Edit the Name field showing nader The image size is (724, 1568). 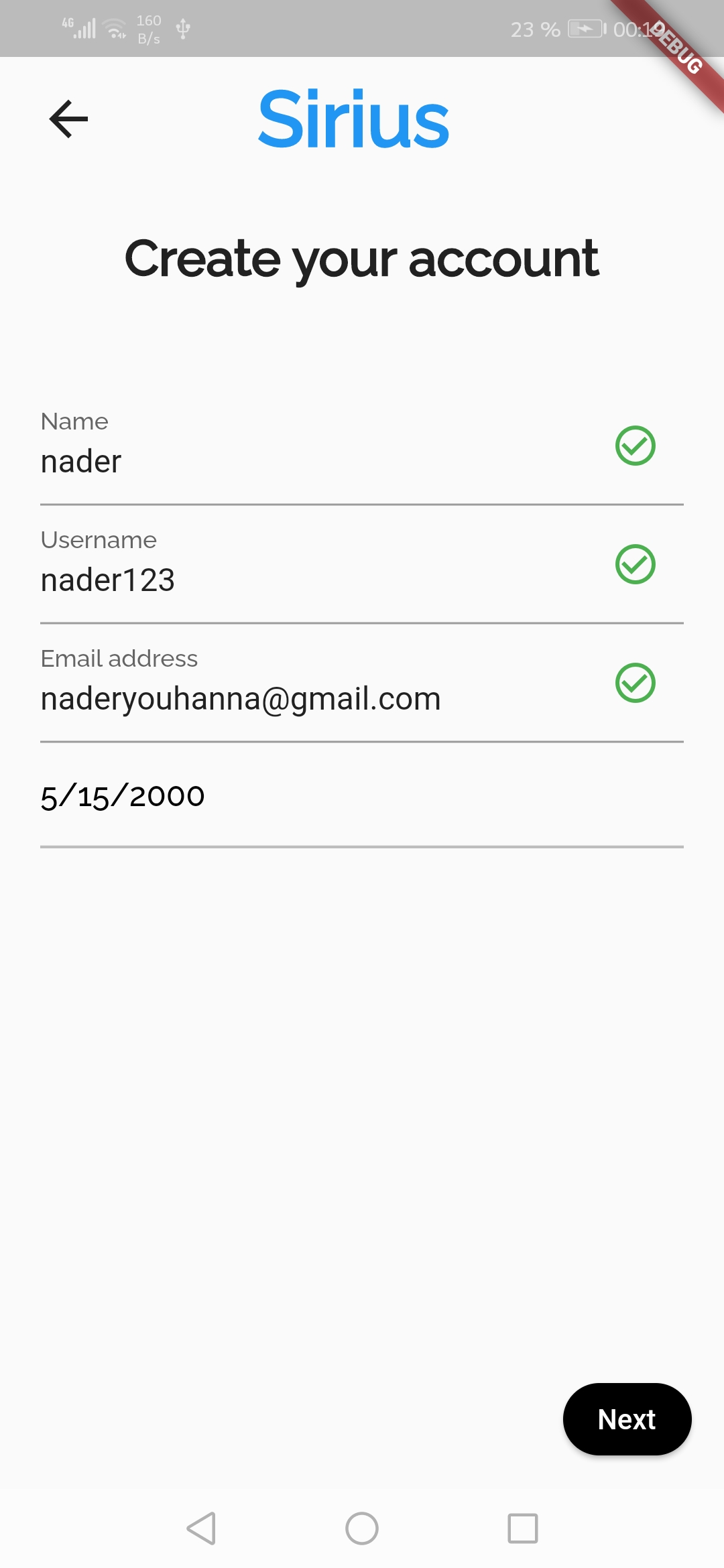click(362, 446)
